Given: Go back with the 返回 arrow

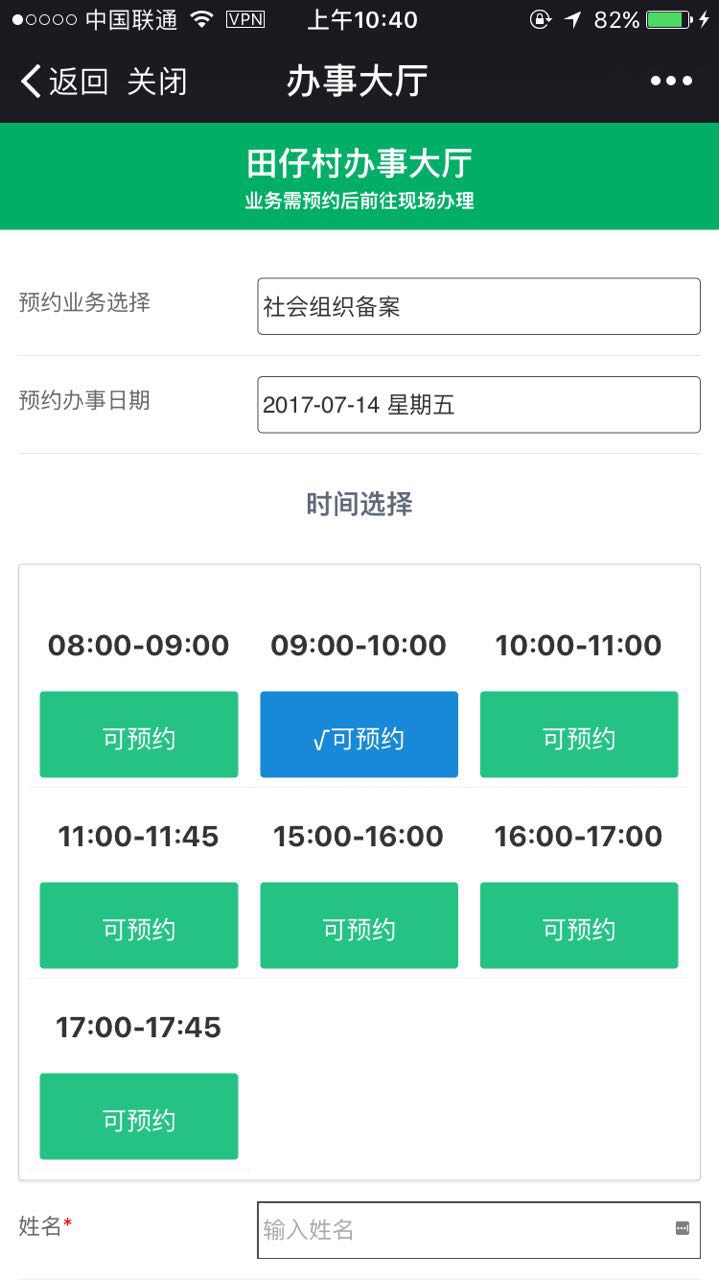Looking at the screenshot, I should pos(64,81).
